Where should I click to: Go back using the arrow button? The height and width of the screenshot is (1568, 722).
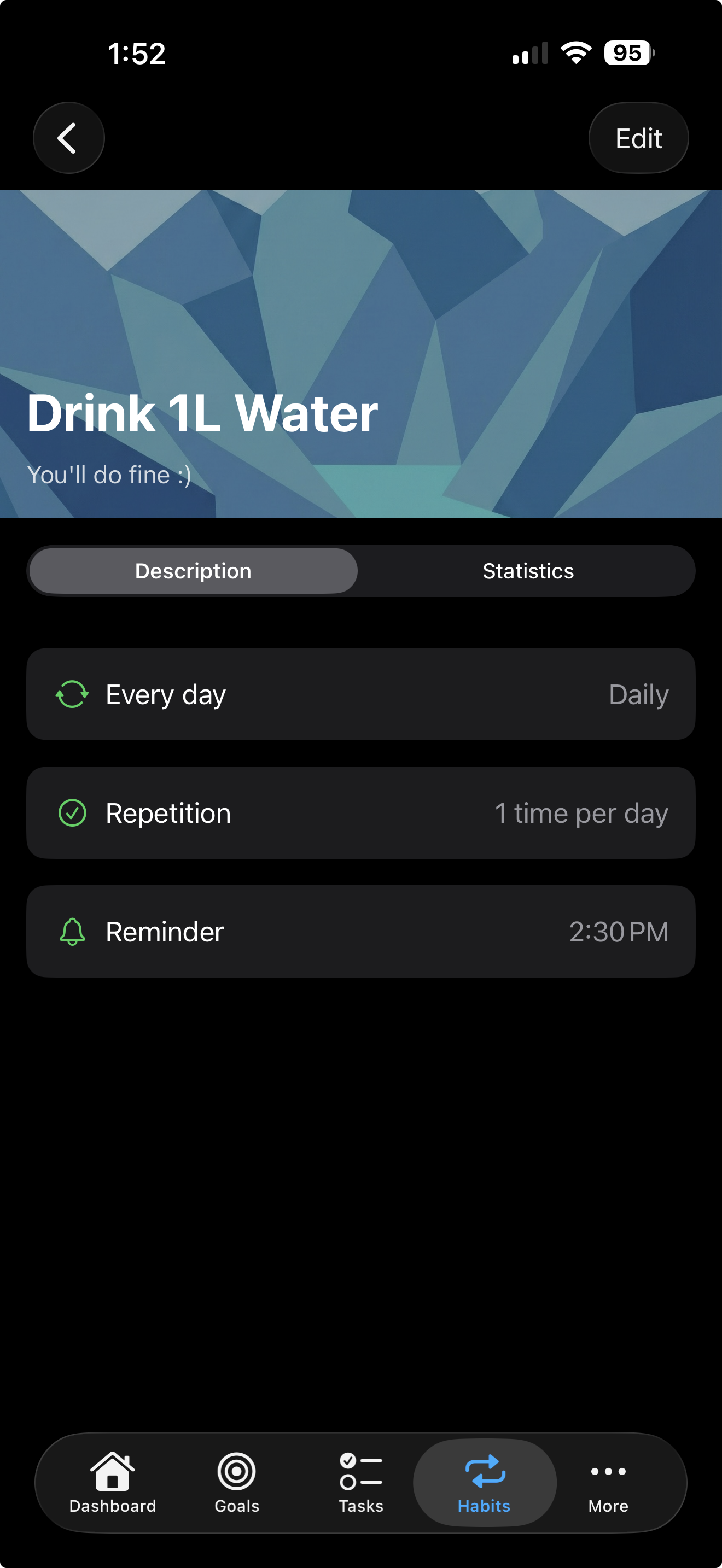pyautogui.click(x=68, y=138)
